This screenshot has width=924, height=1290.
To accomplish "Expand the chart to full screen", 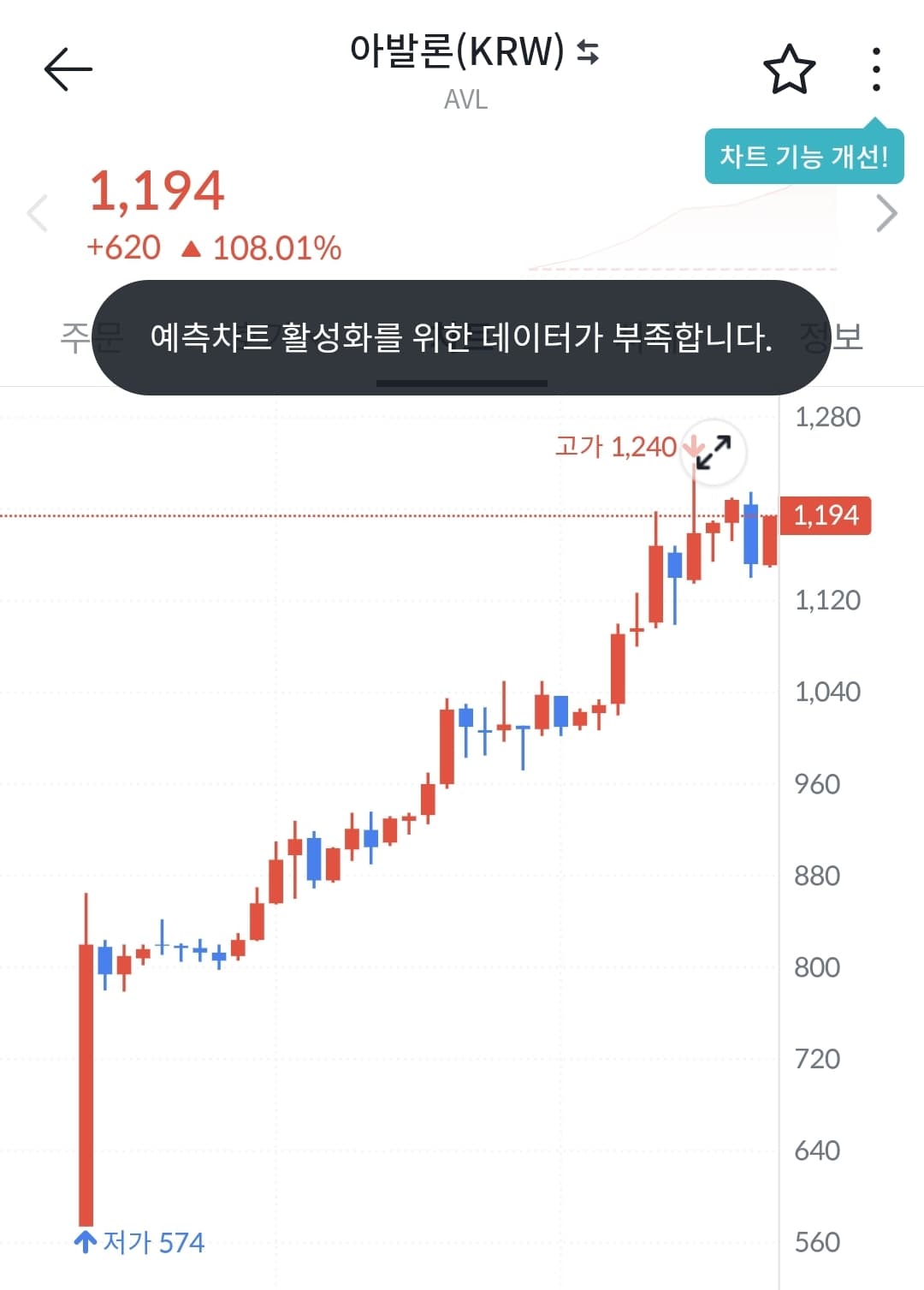I will point(714,452).
